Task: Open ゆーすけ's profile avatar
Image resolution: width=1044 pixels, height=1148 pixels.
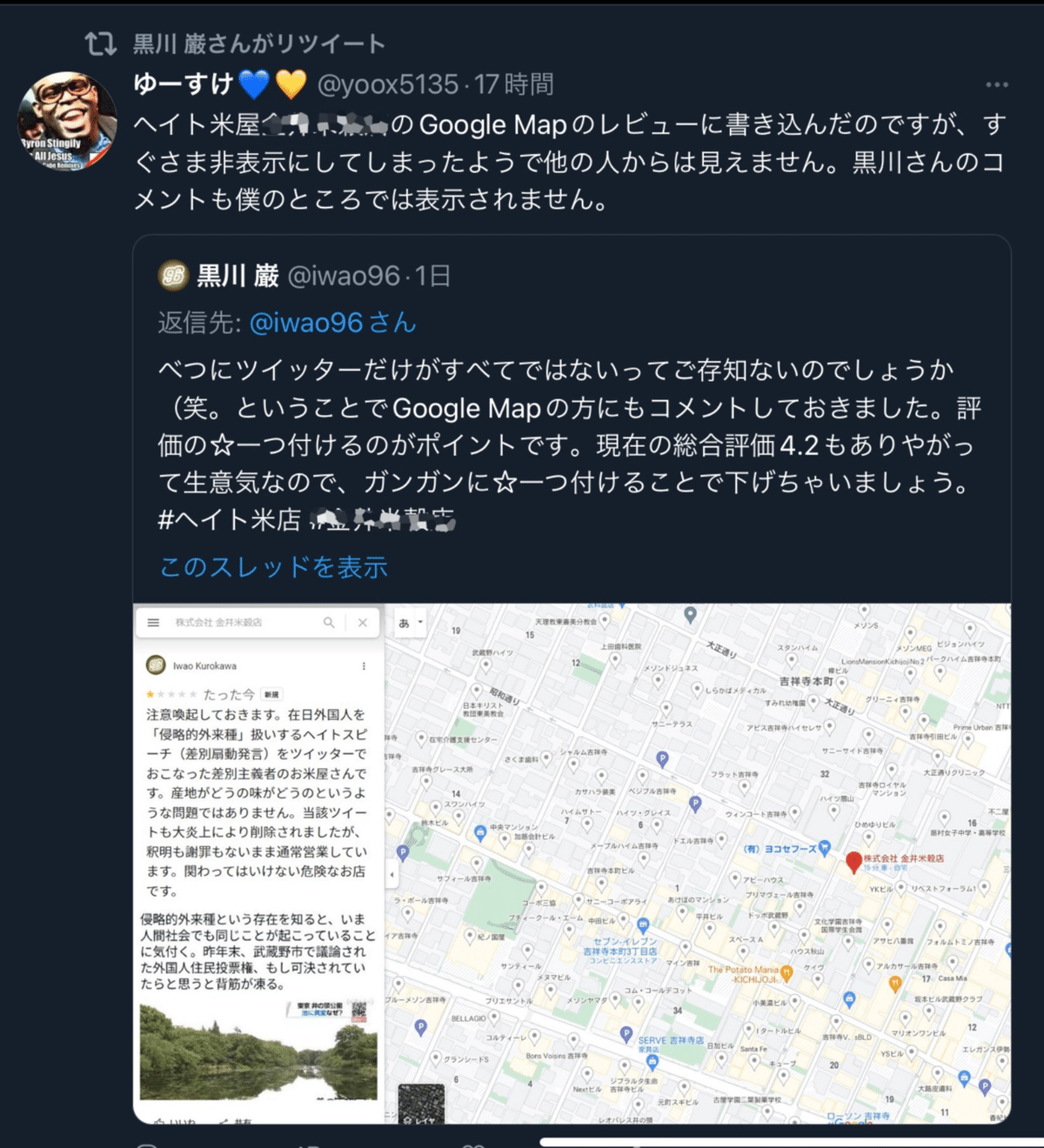Action: coord(67,122)
